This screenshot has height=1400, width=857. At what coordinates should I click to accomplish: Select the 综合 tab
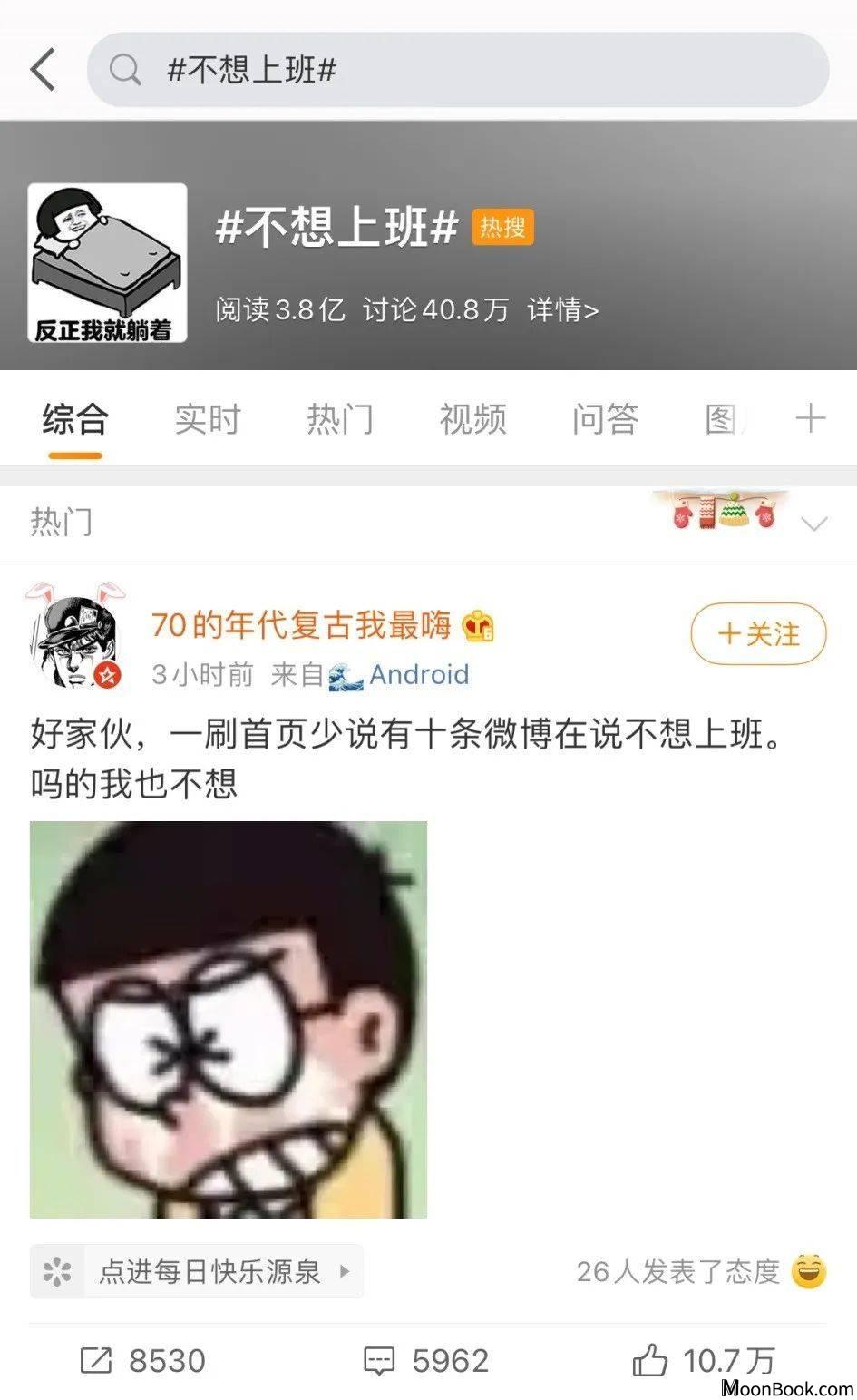pos(75,419)
